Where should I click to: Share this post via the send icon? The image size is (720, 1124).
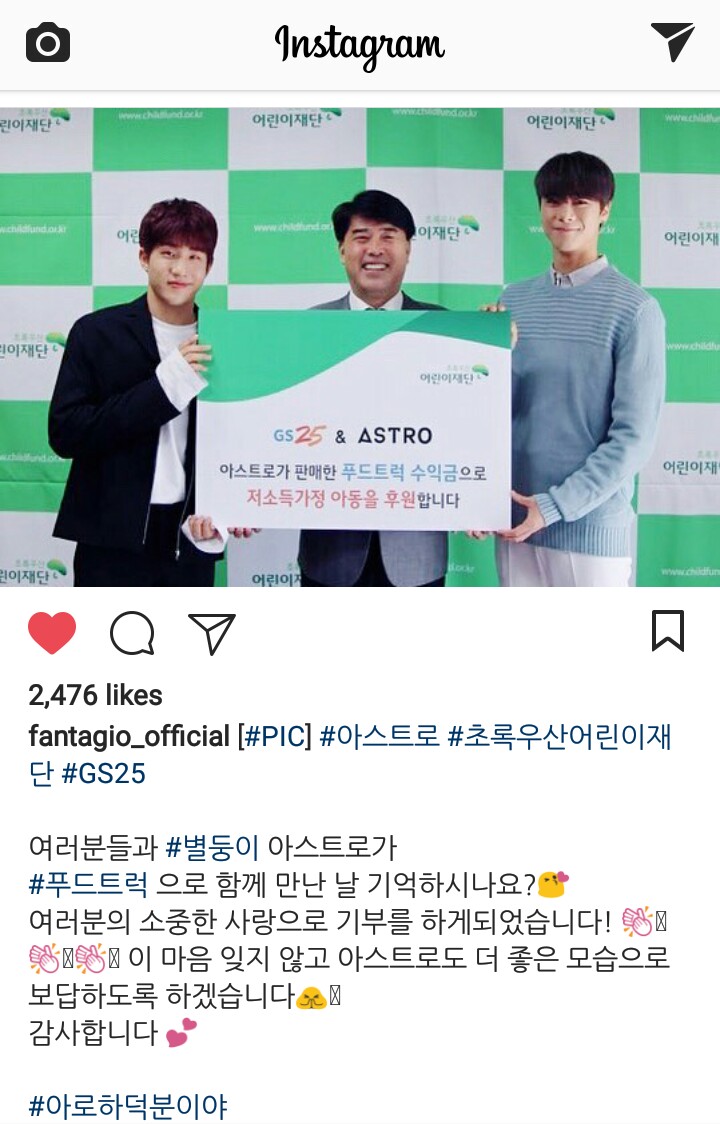click(x=211, y=633)
